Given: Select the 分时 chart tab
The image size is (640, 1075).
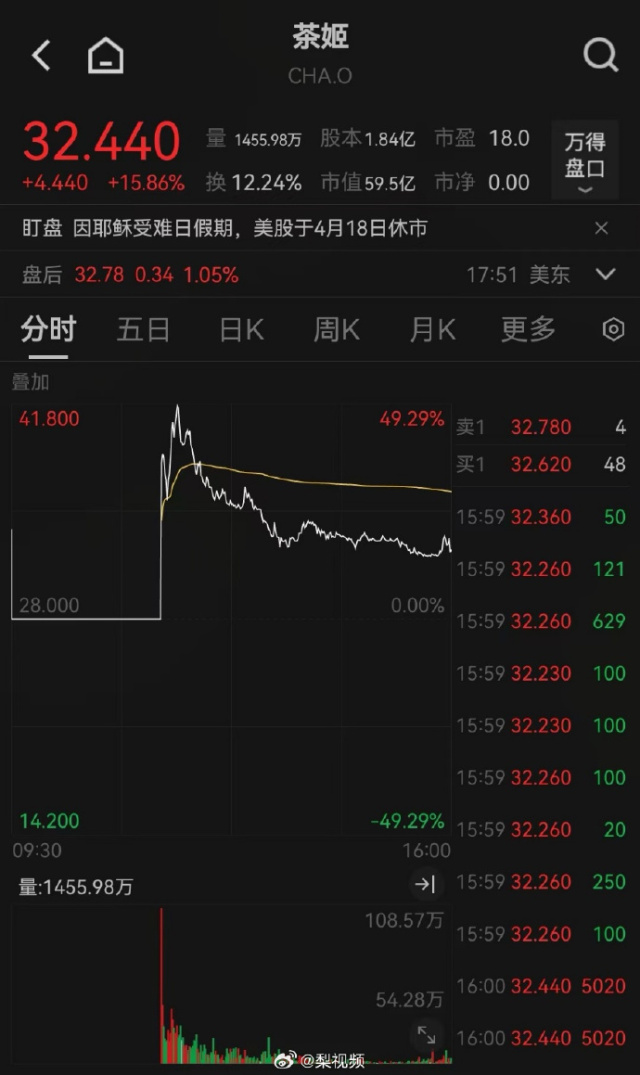Looking at the screenshot, I should click(48, 330).
